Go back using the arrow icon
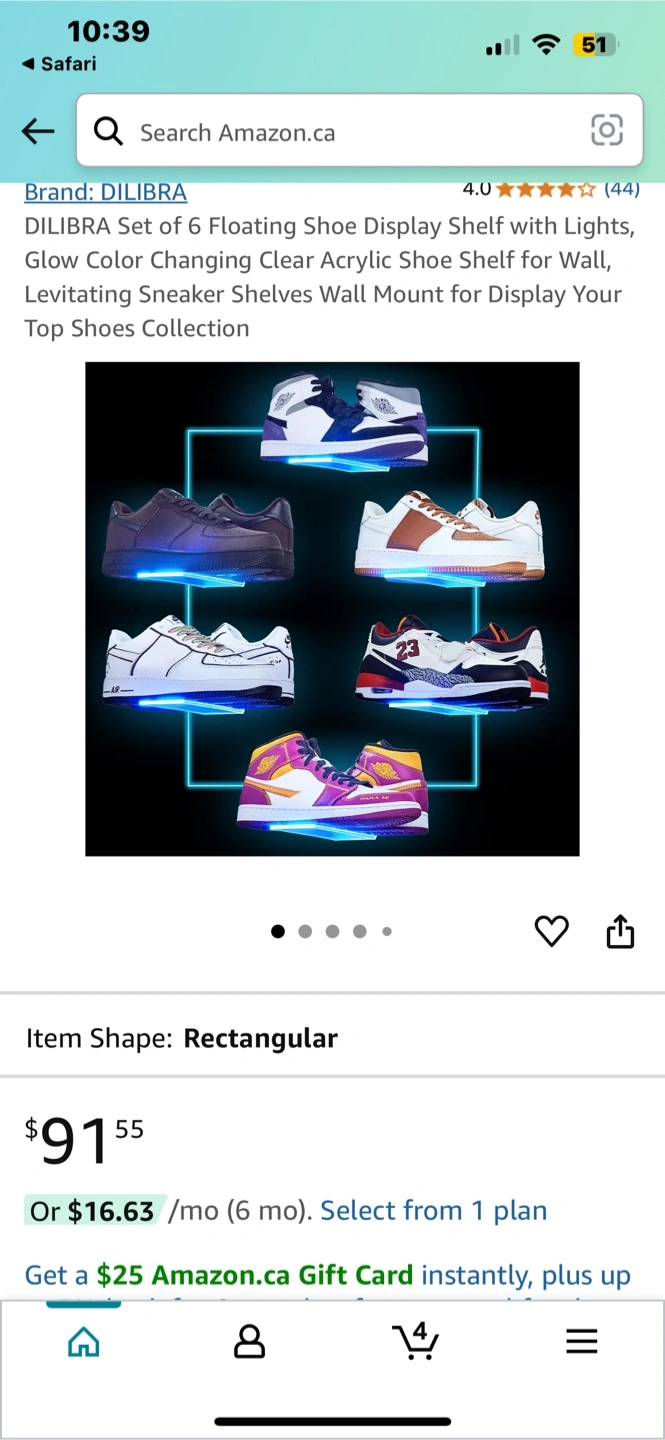The width and height of the screenshot is (665, 1440). pos(38,131)
